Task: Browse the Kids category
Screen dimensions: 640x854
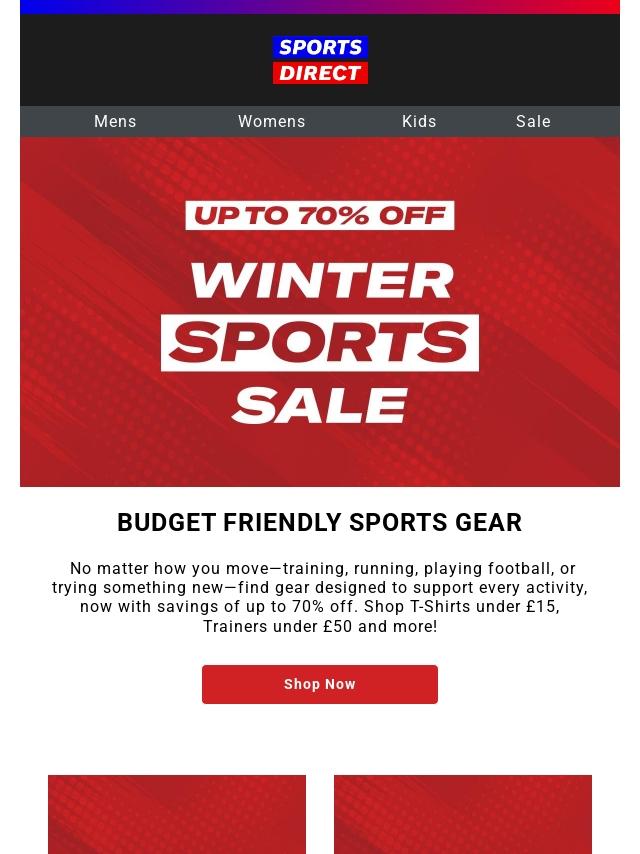Action: point(419,122)
